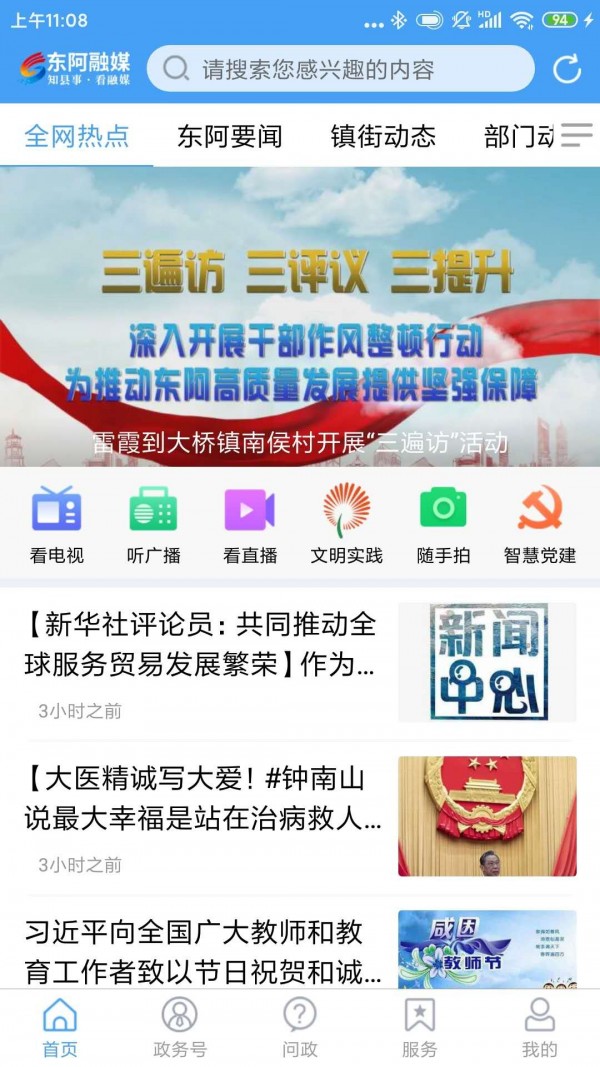Screen dimensions: 600x1067
Task: Open the 习近平向全国广大教师 article
Action: (x=200, y=950)
